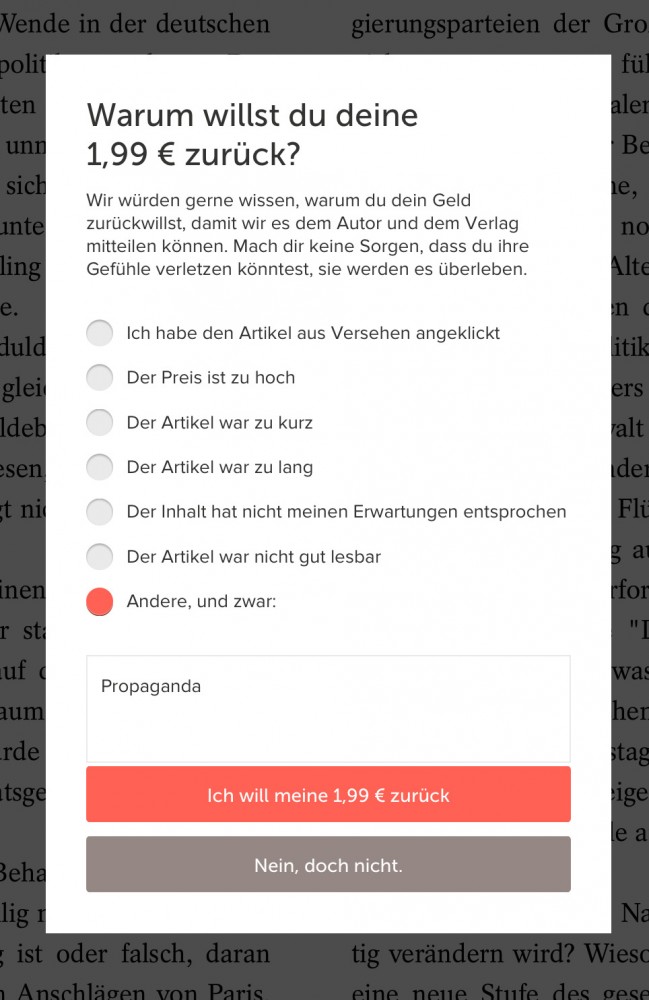Focus the text field containing 'Propaganda'
Image resolution: width=649 pixels, height=1000 pixels.
(328, 708)
